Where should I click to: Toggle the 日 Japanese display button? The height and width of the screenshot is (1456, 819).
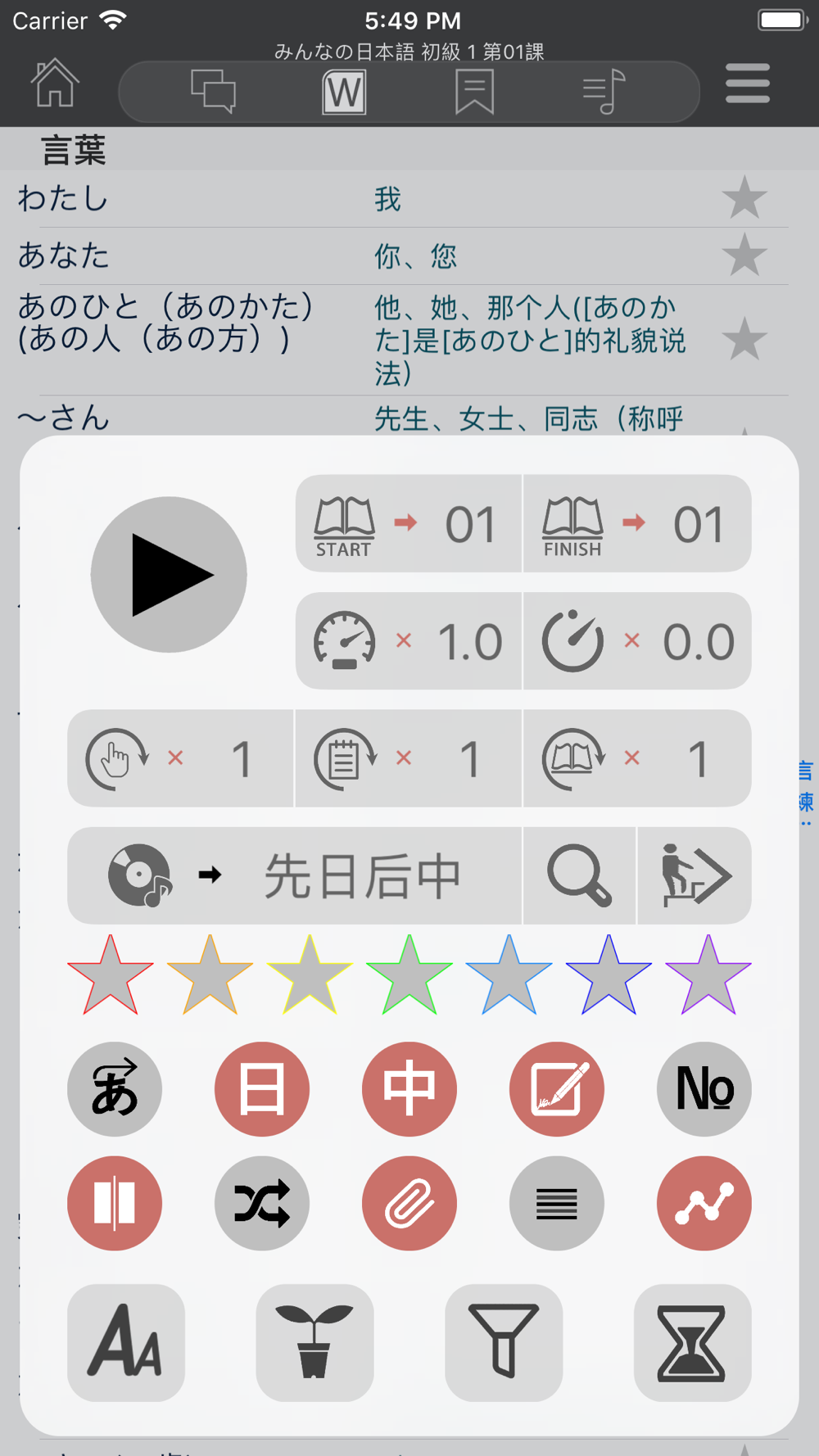click(x=262, y=1088)
